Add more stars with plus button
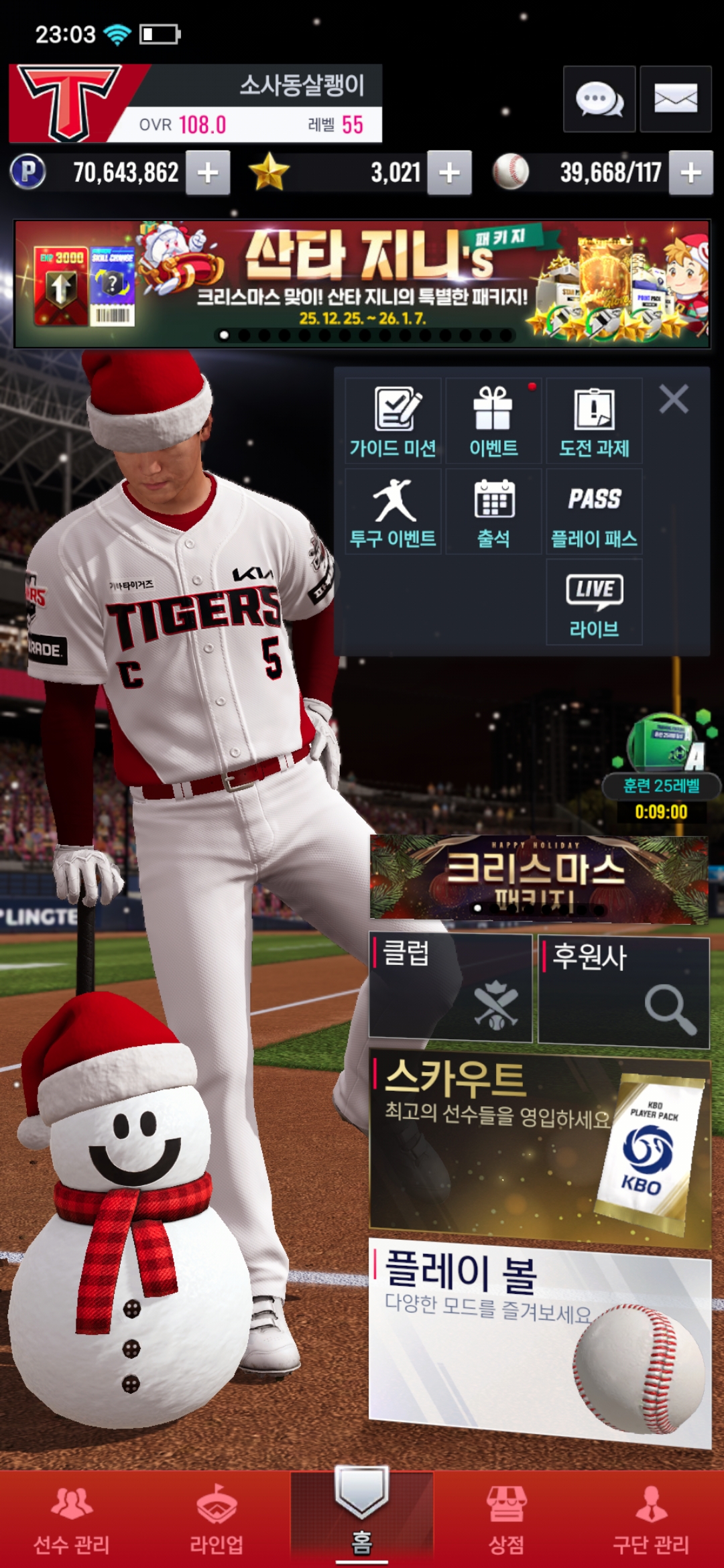The image size is (724, 1568). (x=449, y=173)
